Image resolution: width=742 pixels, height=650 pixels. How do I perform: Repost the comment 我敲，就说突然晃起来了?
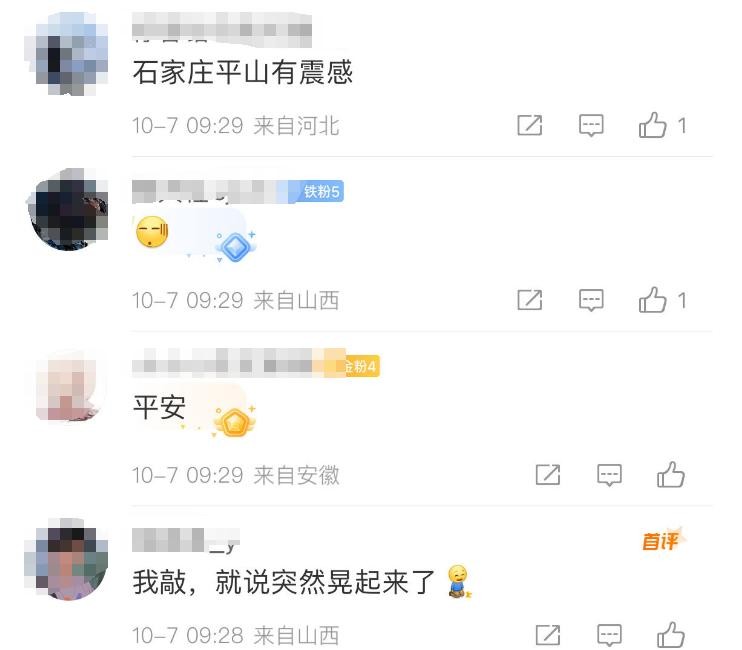click(548, 635)
